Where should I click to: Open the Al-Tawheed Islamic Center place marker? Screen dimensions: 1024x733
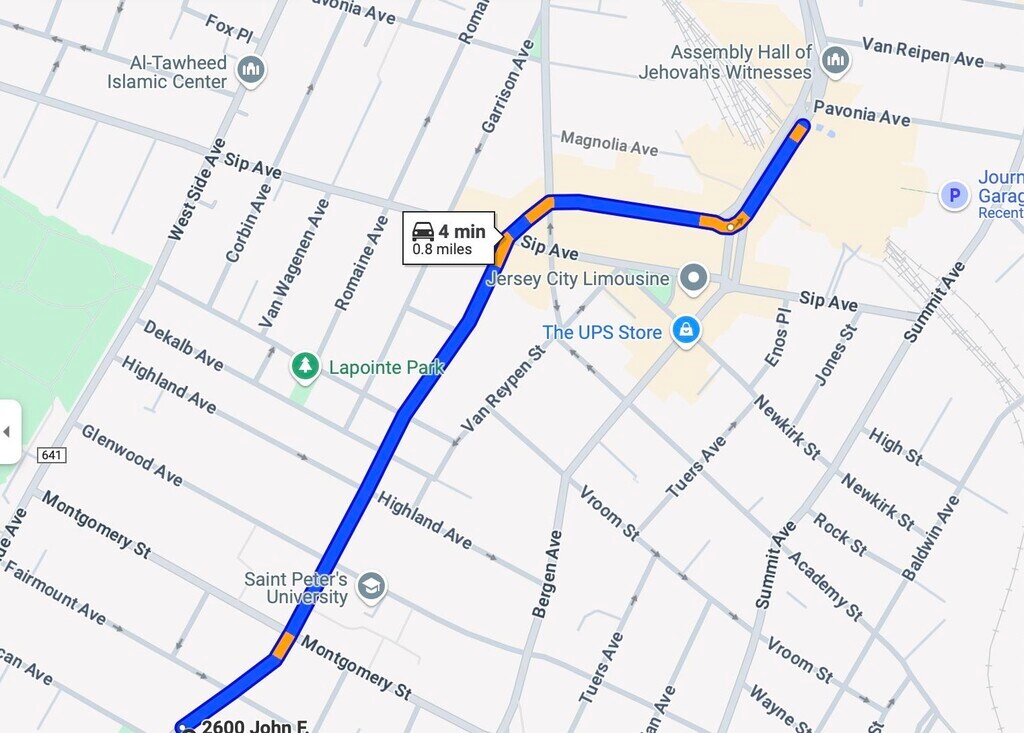pos(251,70)
